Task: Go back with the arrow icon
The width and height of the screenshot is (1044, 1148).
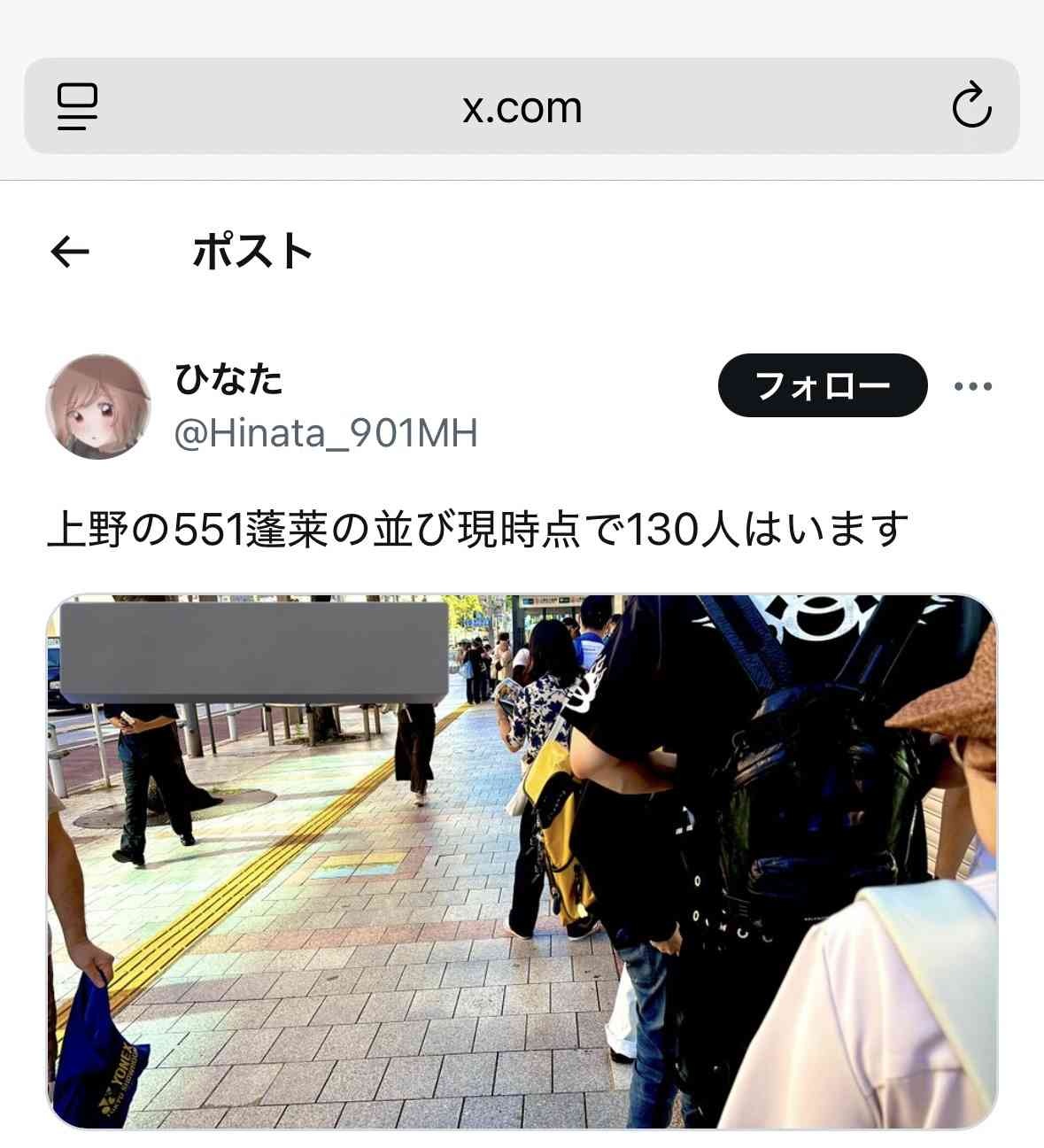Action: pyautogui.click(x=70, y=252)
